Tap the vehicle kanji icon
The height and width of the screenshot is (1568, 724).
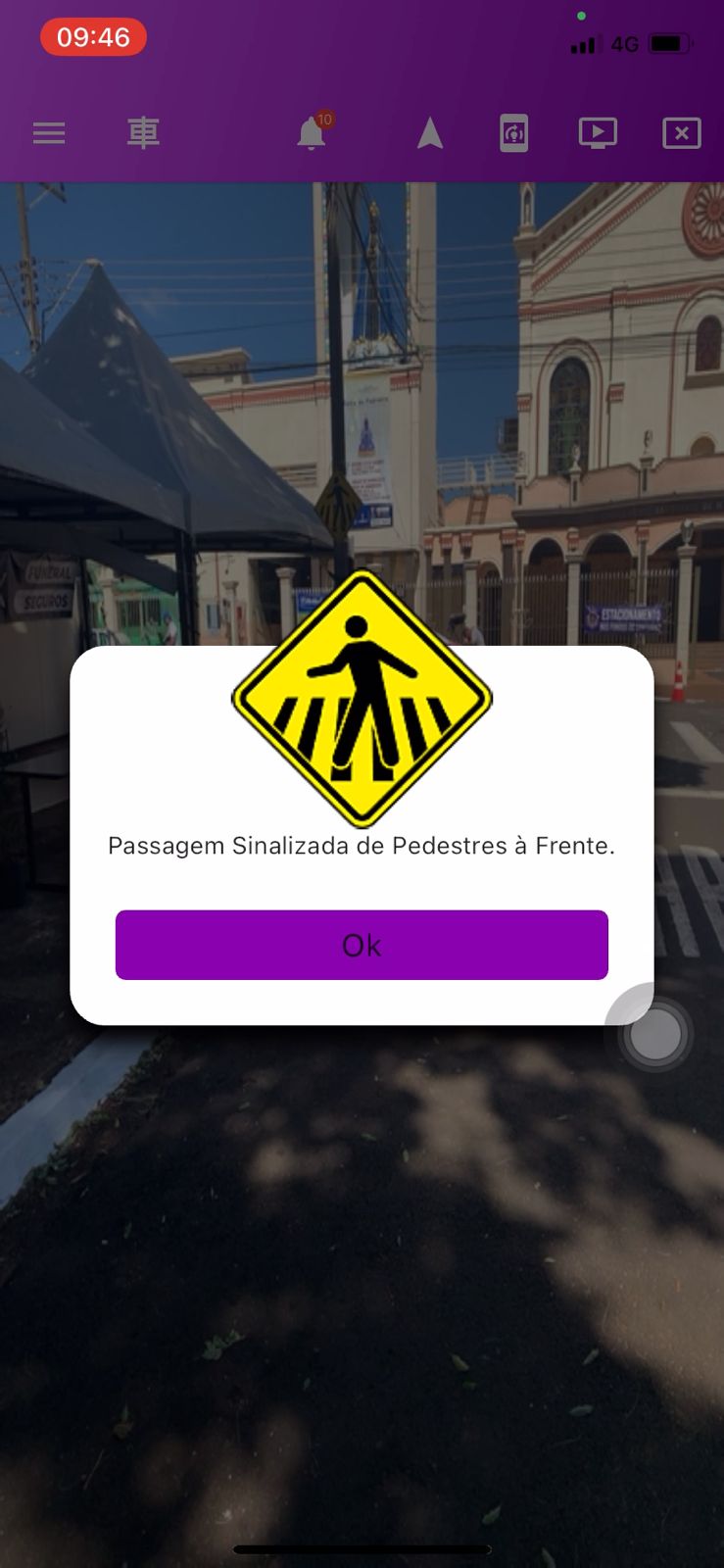coord(143,133)
